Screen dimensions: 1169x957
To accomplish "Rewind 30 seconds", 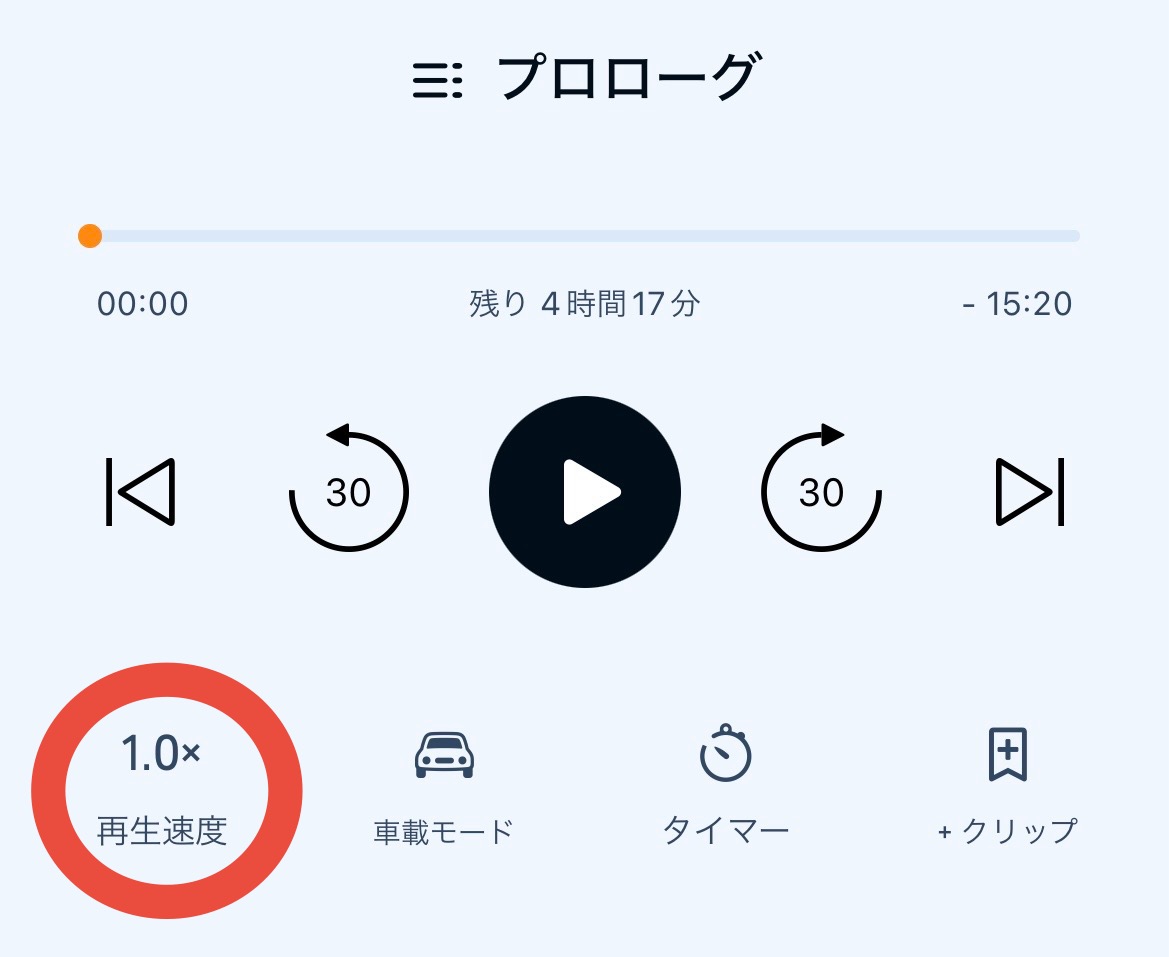I will (348, 490).
